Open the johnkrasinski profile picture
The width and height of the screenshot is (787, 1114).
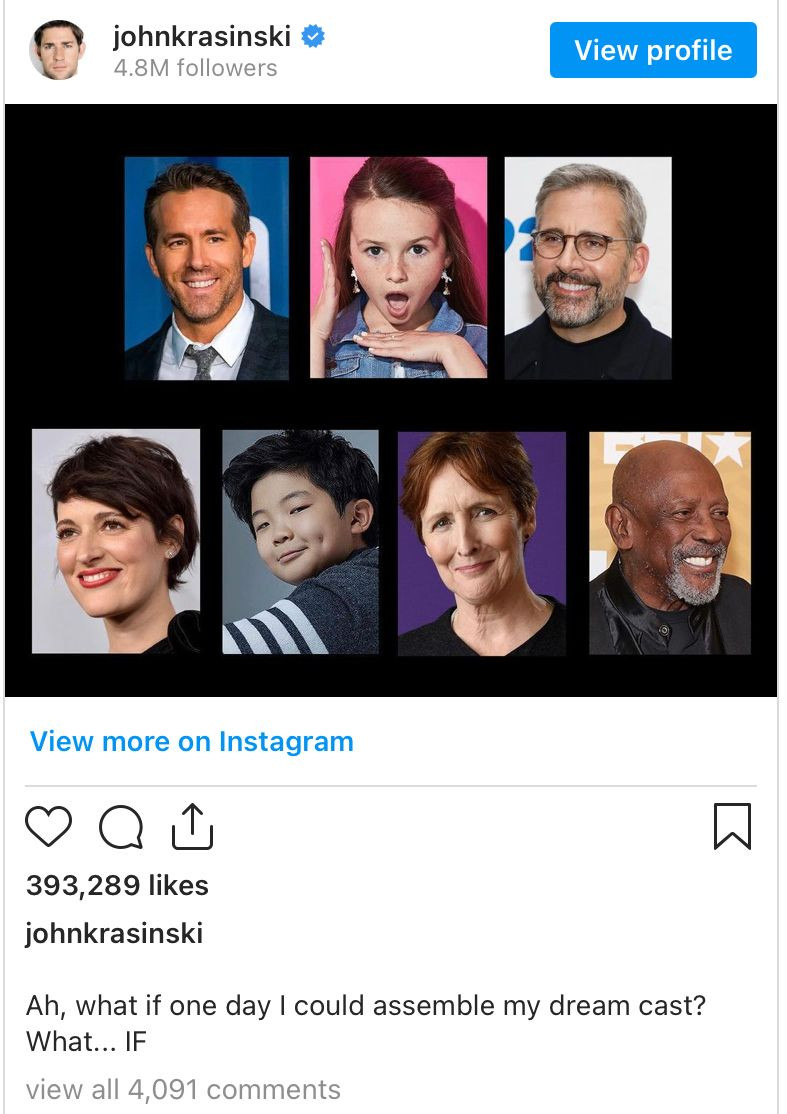[57, 50]
